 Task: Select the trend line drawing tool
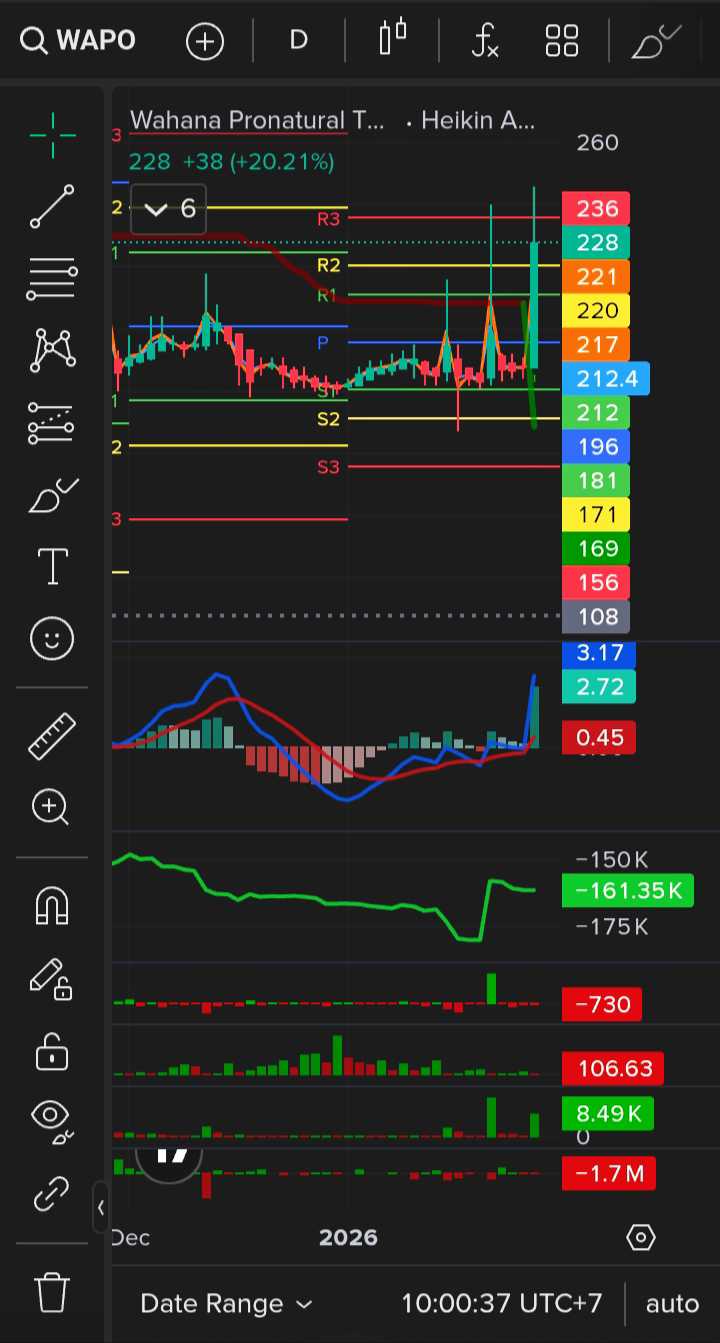click(x=52, y=207)
